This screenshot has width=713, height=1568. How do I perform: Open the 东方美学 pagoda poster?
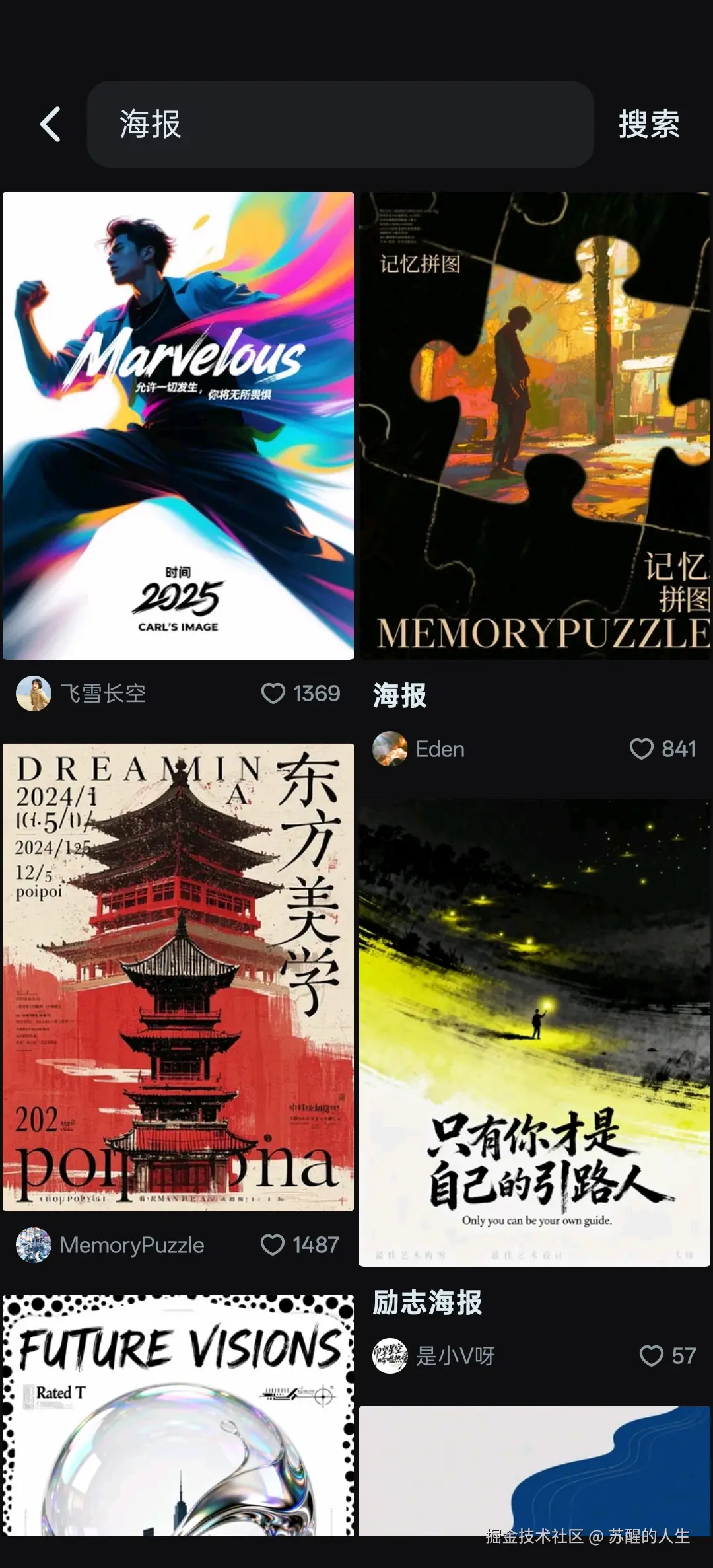(178, 977)
